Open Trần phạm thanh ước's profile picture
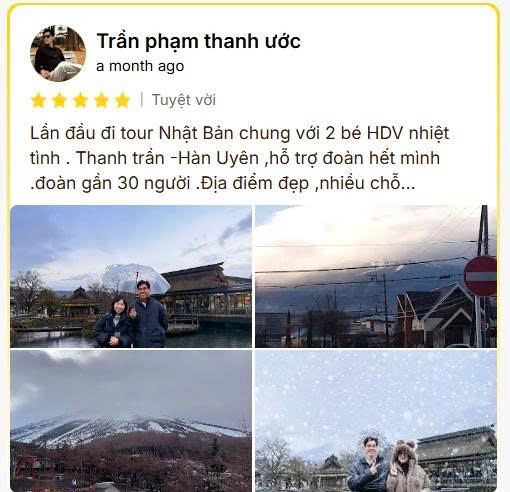This screenshot has height=492, width=510. coord(58,54)
